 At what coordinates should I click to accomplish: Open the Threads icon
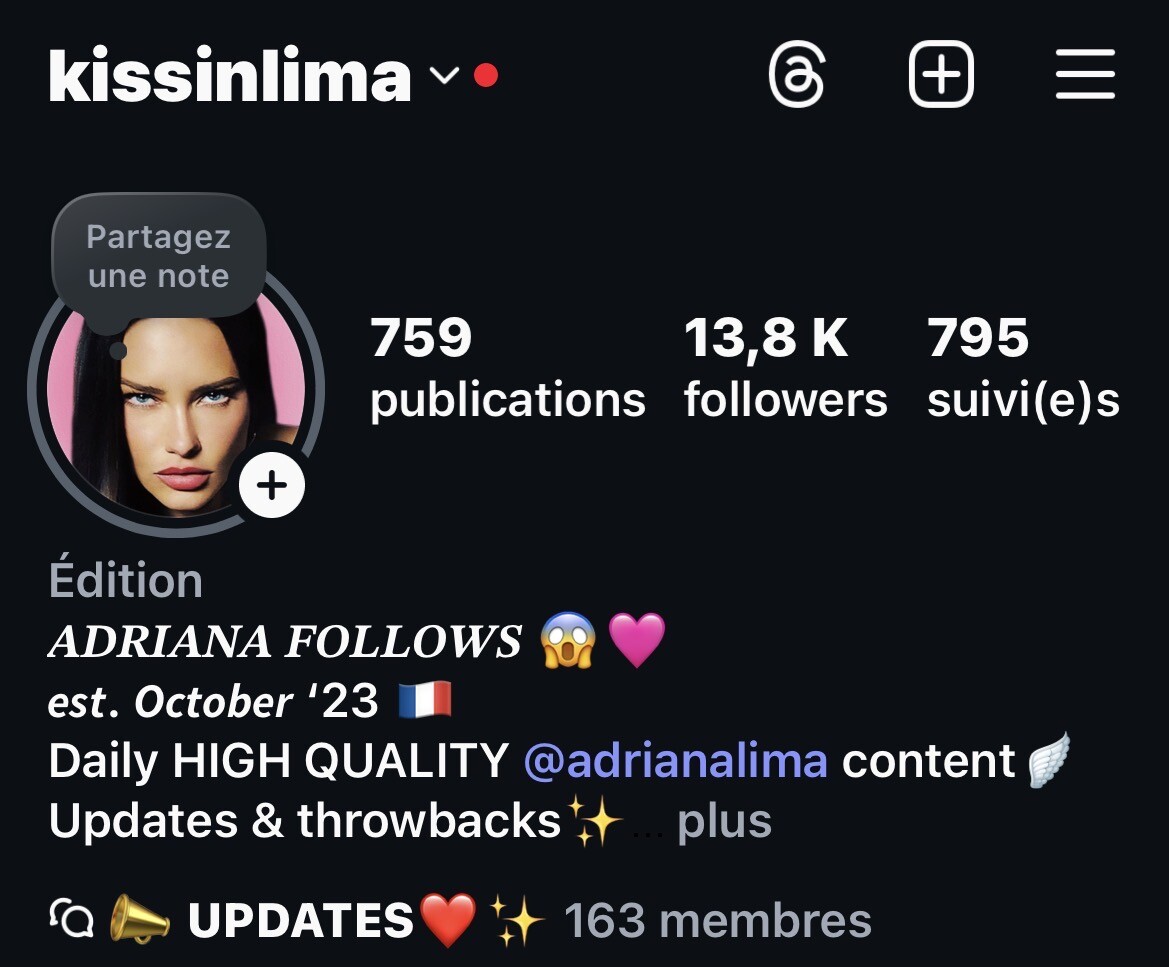(x=797, y=75)
